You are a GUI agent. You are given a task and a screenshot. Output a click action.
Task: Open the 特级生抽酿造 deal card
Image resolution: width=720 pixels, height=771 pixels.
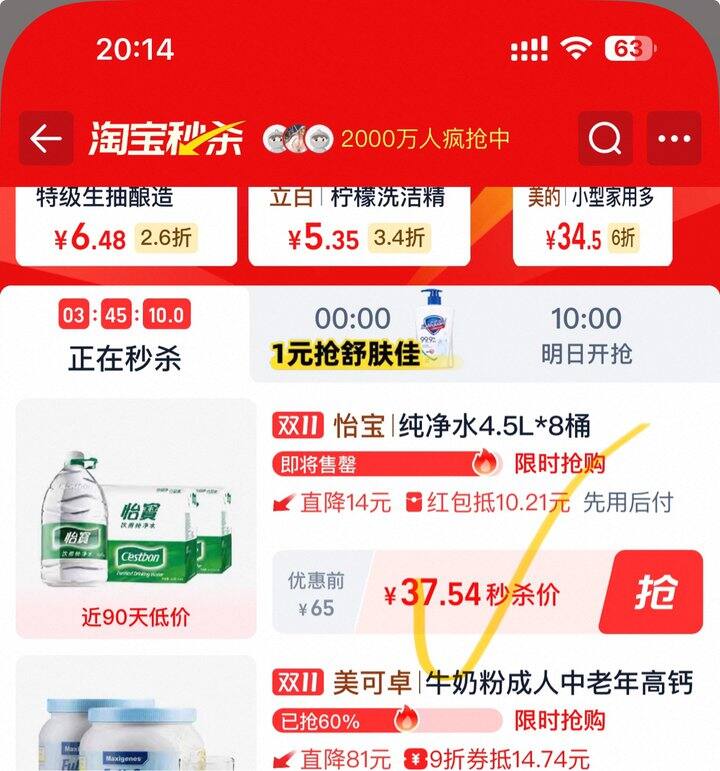pyautogui.click(x=127, y=224)
